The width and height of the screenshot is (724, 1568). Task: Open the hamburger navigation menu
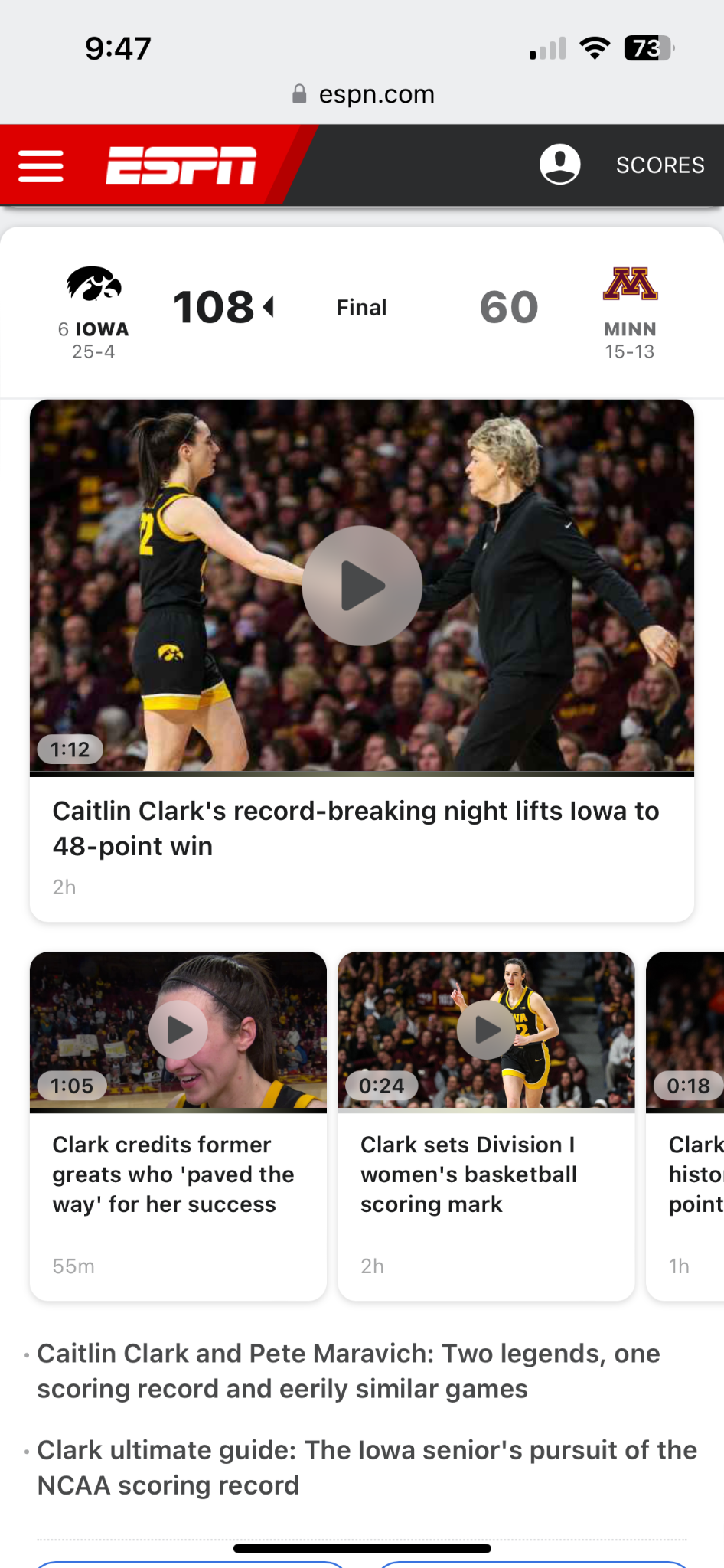point(41,165)
